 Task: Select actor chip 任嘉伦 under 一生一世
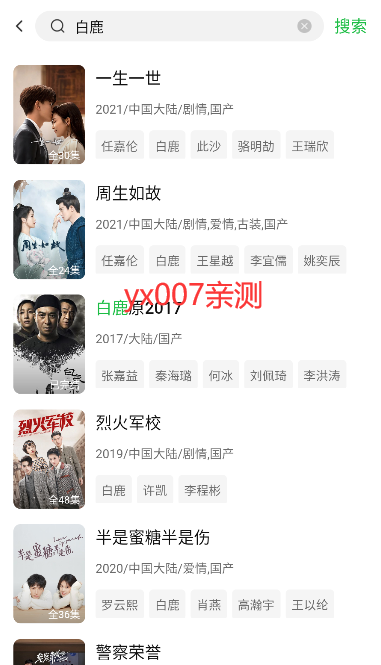120,145
